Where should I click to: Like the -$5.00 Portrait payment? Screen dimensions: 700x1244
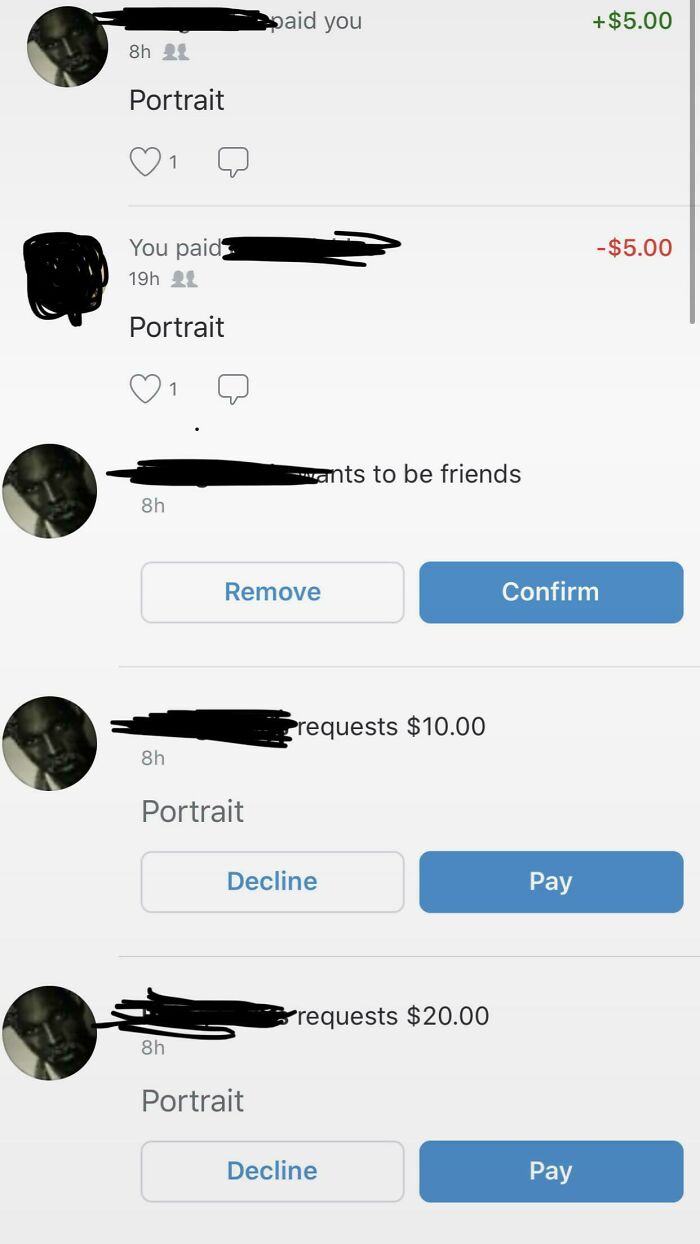pyautogui.click(x=146, y=389)
